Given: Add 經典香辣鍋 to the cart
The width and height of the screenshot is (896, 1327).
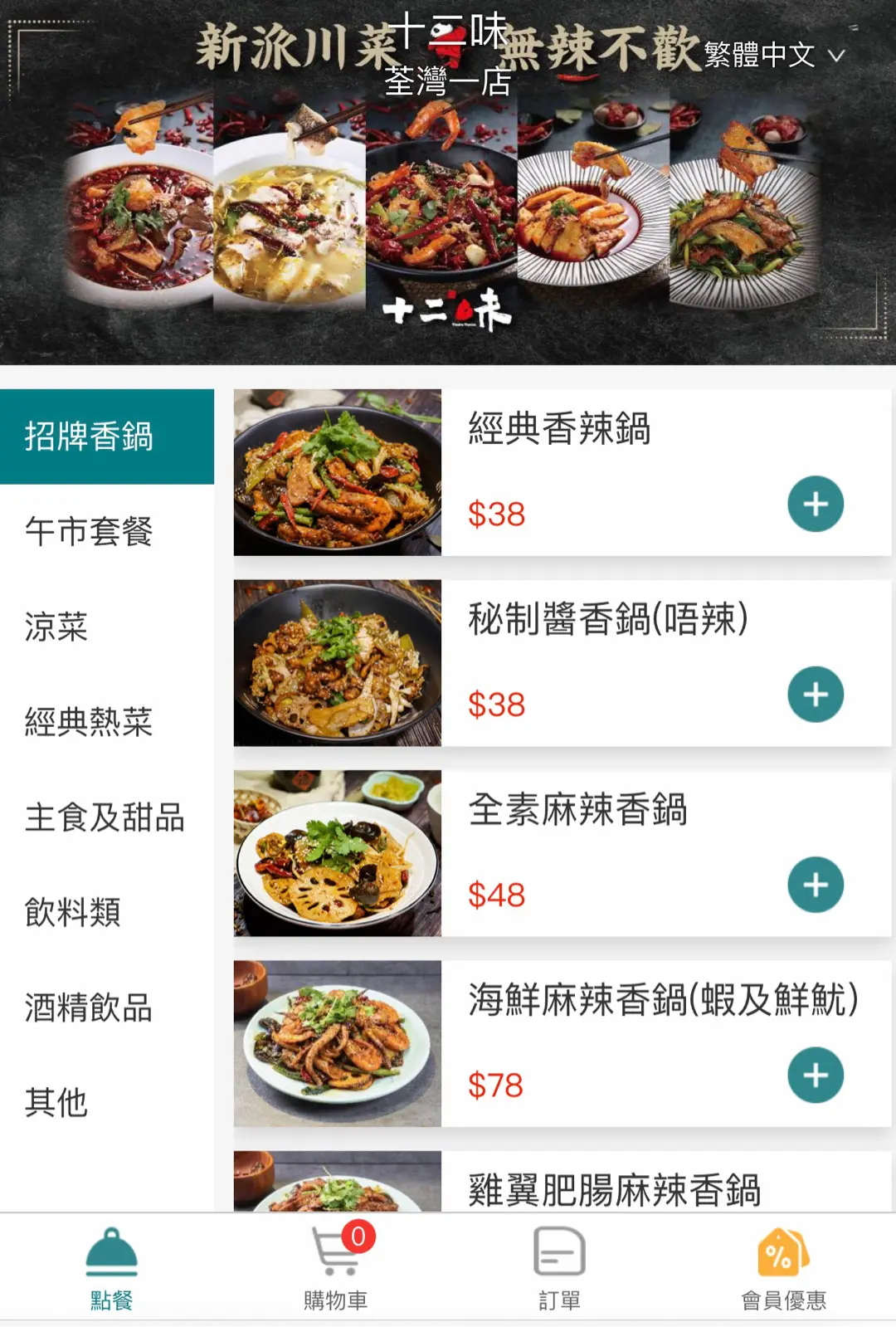Looking at the screenshot, I should click(816, 504).
